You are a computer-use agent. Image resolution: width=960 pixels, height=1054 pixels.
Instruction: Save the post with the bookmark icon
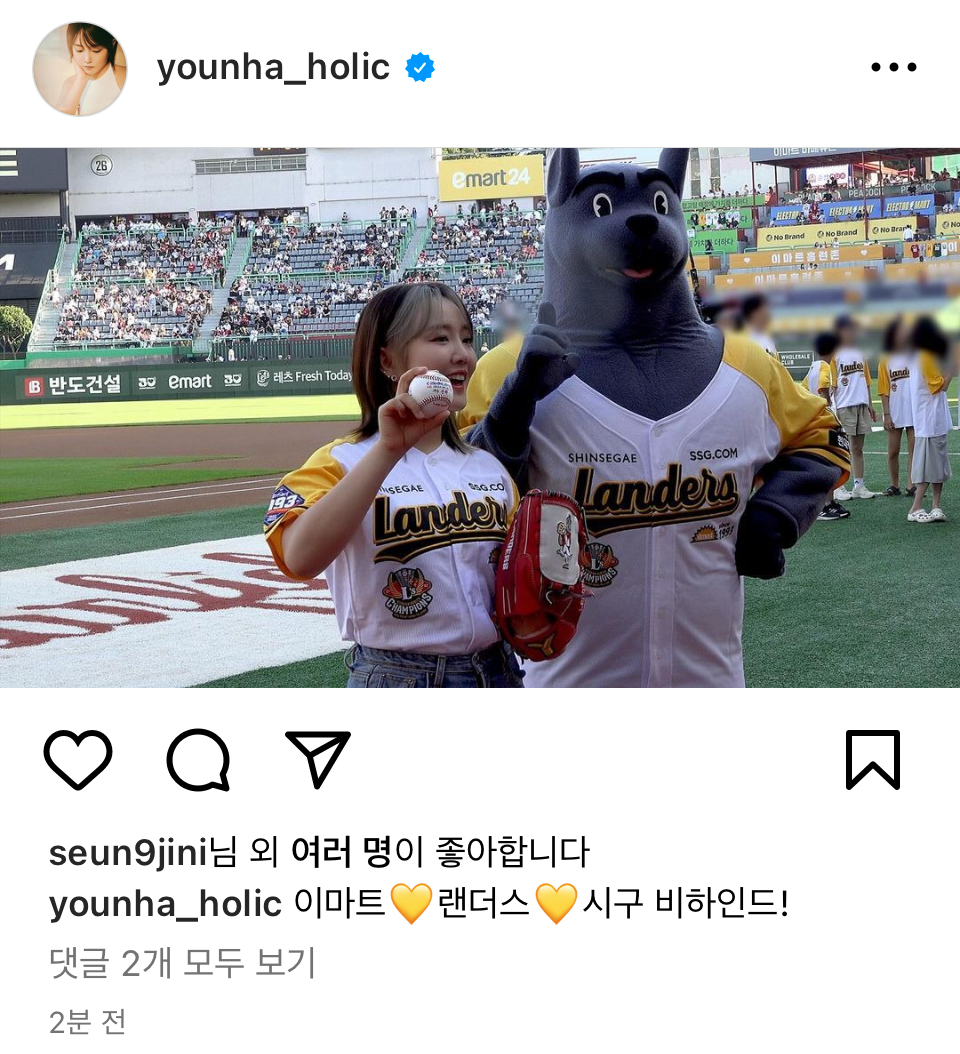tap(872, 760)
